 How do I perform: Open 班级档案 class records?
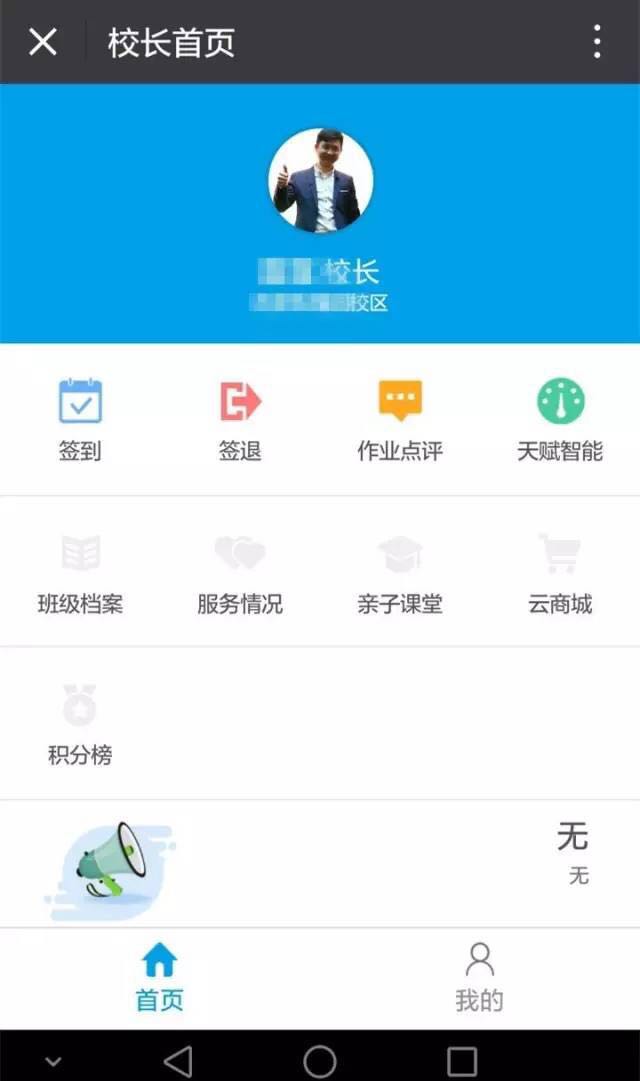click(x=80, y=572)
